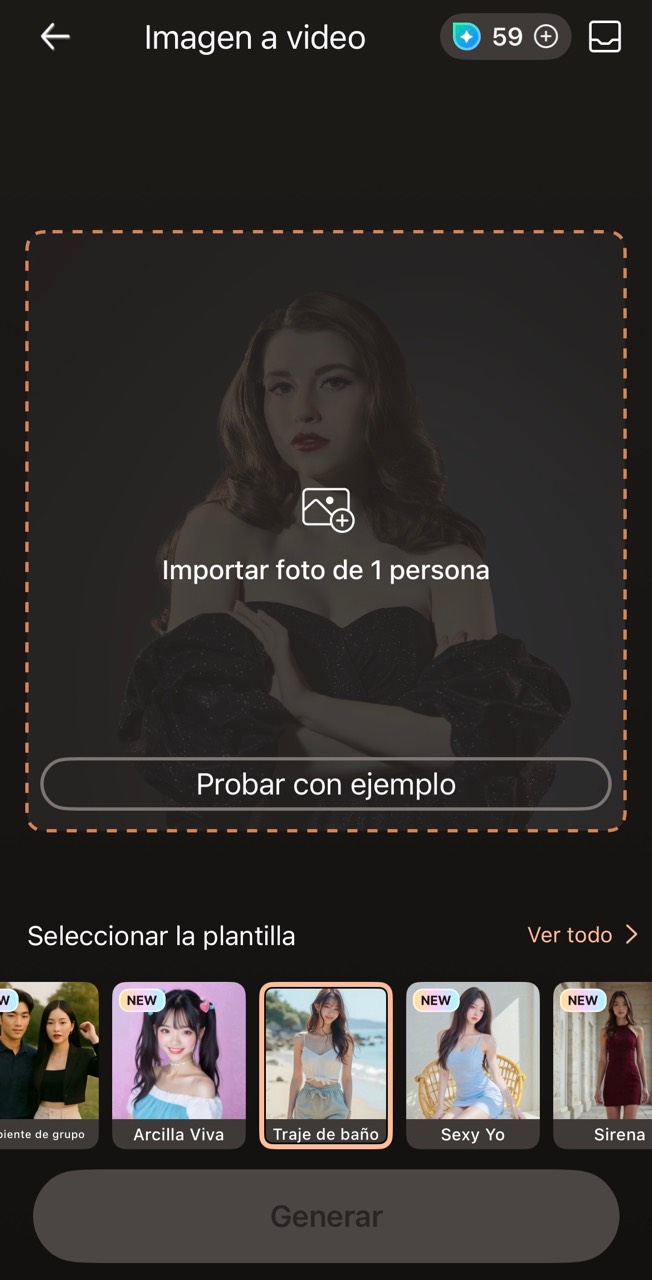Select the Arcilla Viva template

pos(179,1064)
